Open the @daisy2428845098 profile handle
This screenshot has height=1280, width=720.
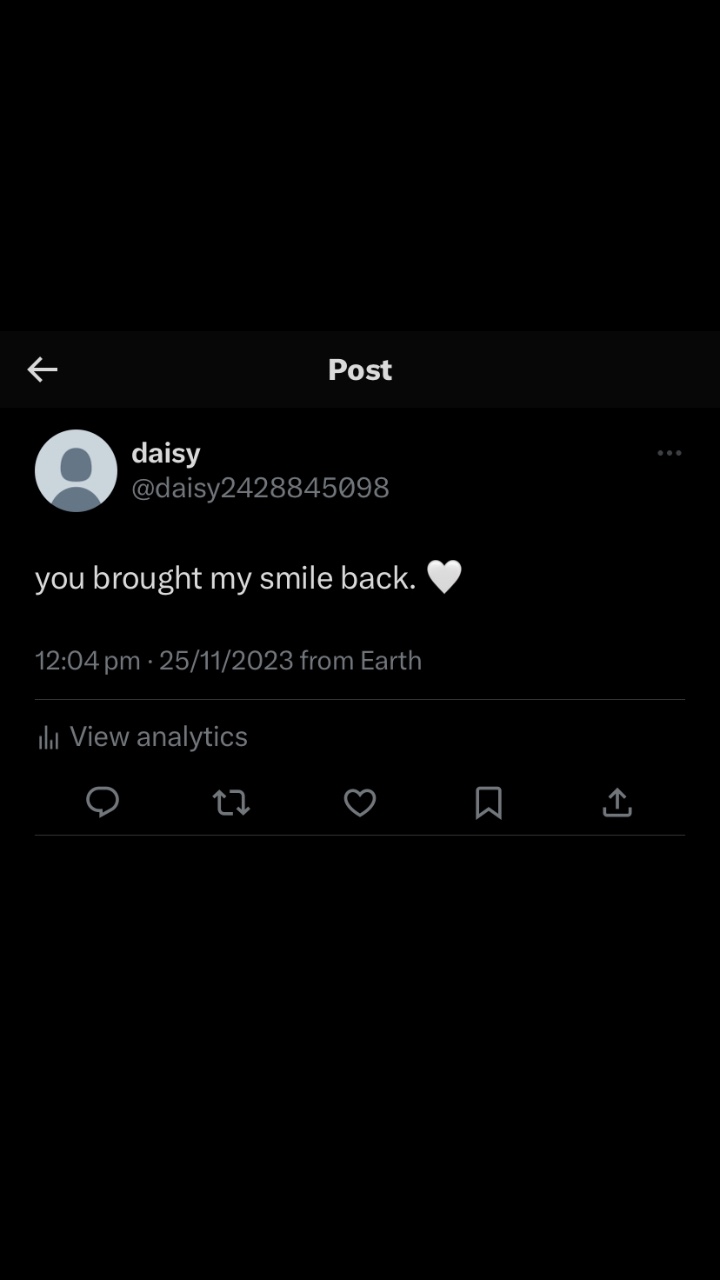pyautogui.click(x=260, y=488)
